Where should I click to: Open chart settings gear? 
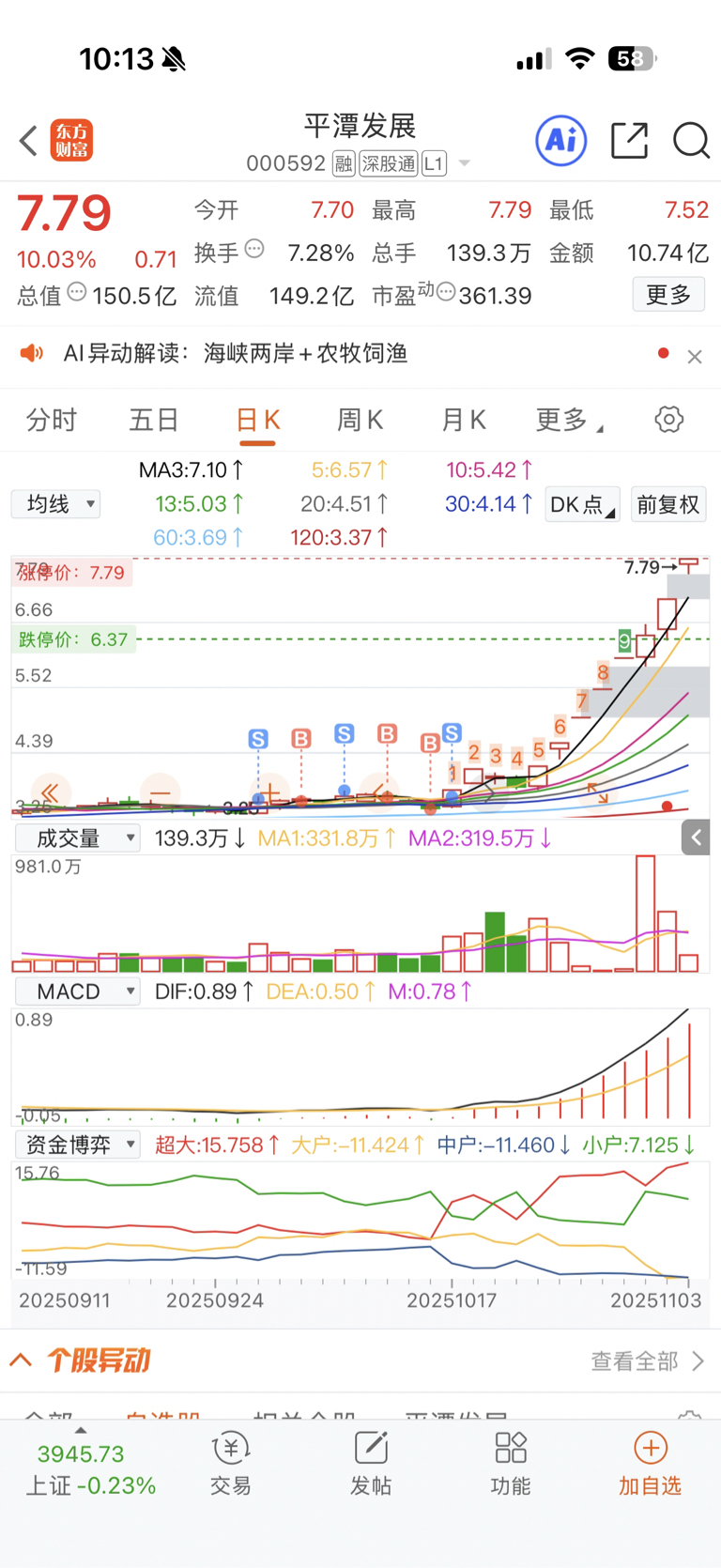click(669, 419)
